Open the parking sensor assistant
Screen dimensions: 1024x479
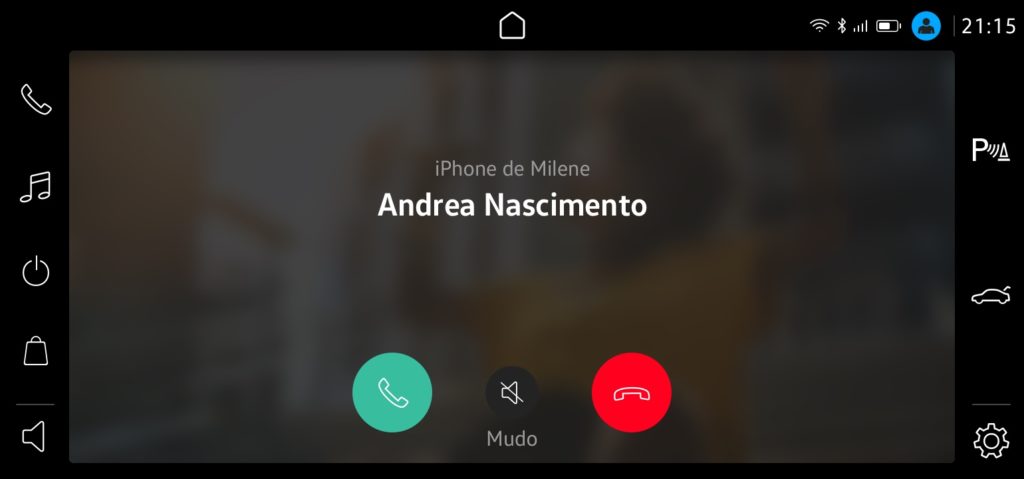[990, 151]
